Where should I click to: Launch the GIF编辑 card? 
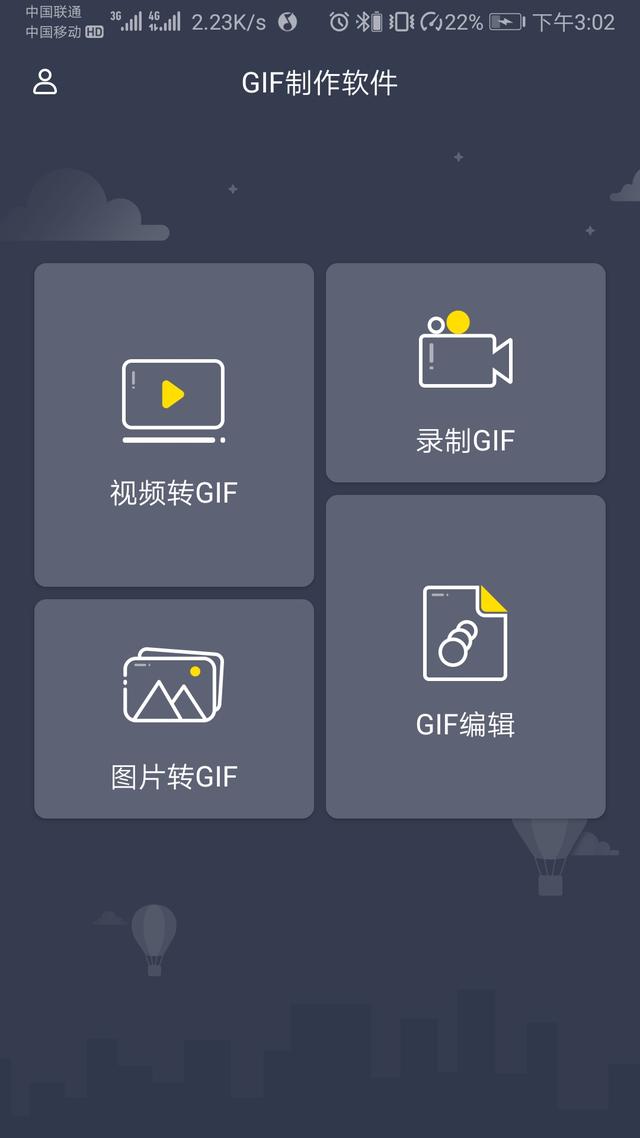pyautogui.click(x=465, y=657)
